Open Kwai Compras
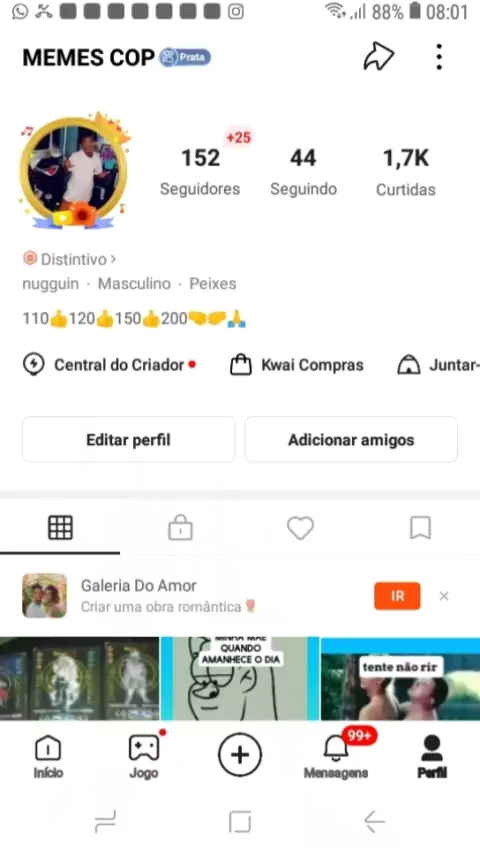 click(x=296, y=365)
